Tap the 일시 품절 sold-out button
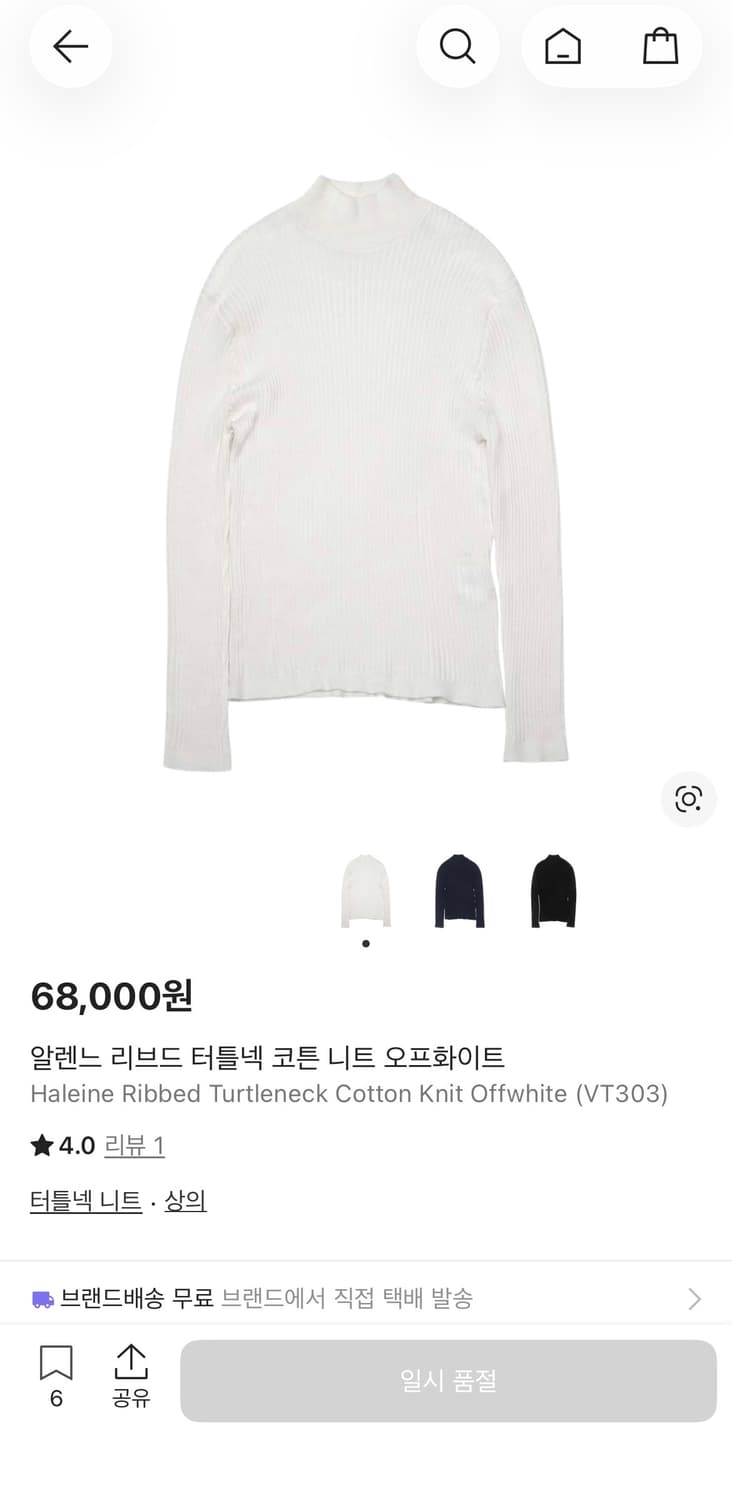732x1500 pixels. [447, 1380]
